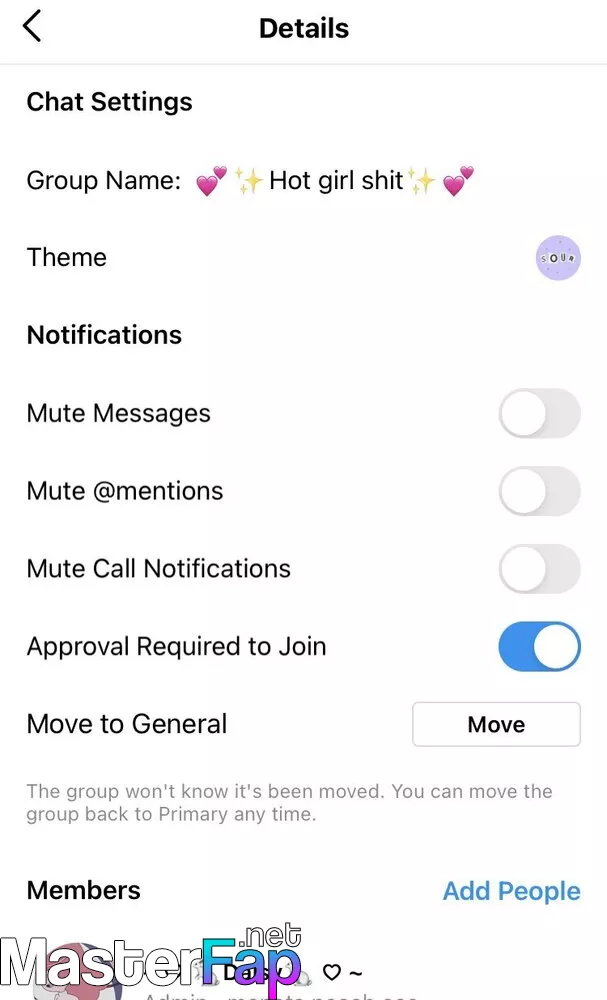Toggle Mute Call Notifications on
Image resolution: width=607 pixels, height=1000 pixels.
click(539, 569)
